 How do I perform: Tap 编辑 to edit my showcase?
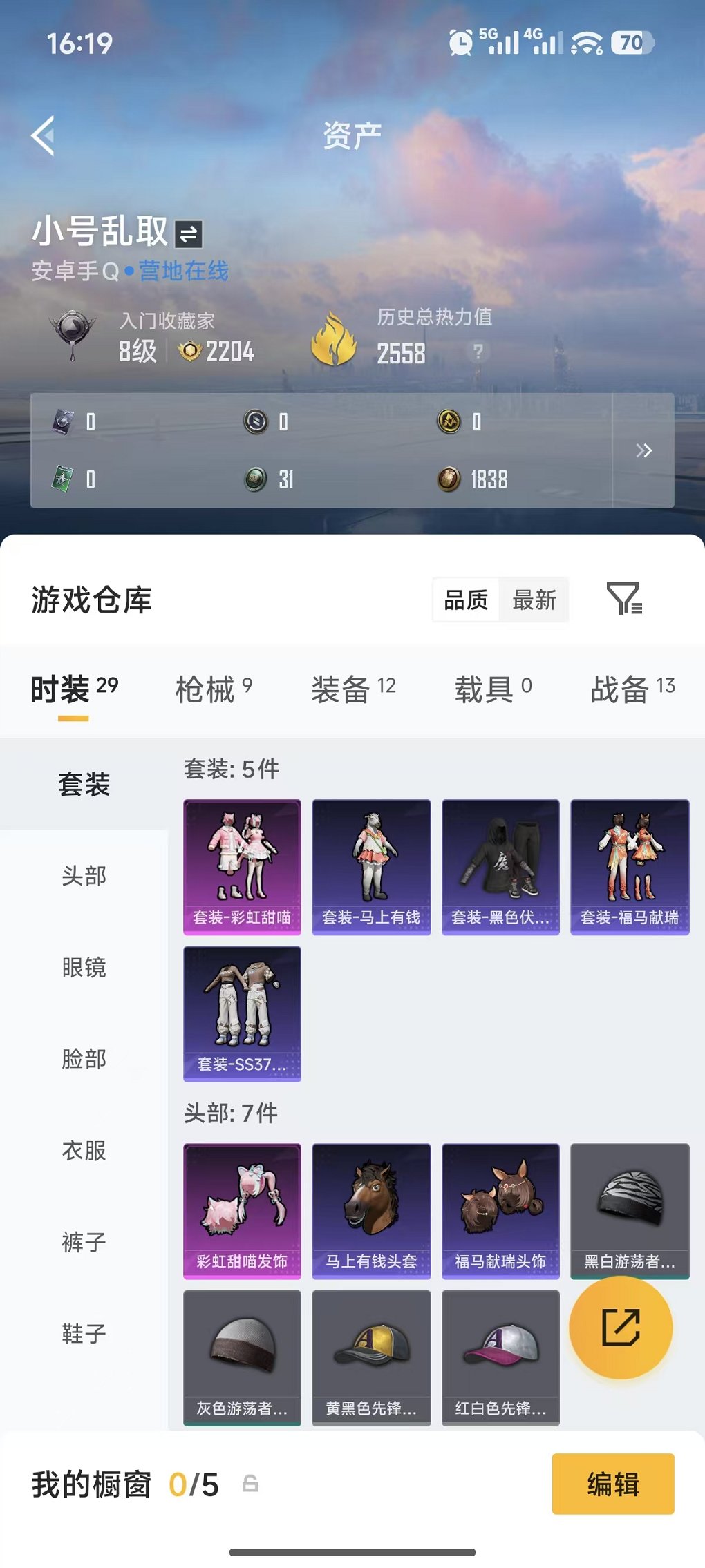point(612,1483)
